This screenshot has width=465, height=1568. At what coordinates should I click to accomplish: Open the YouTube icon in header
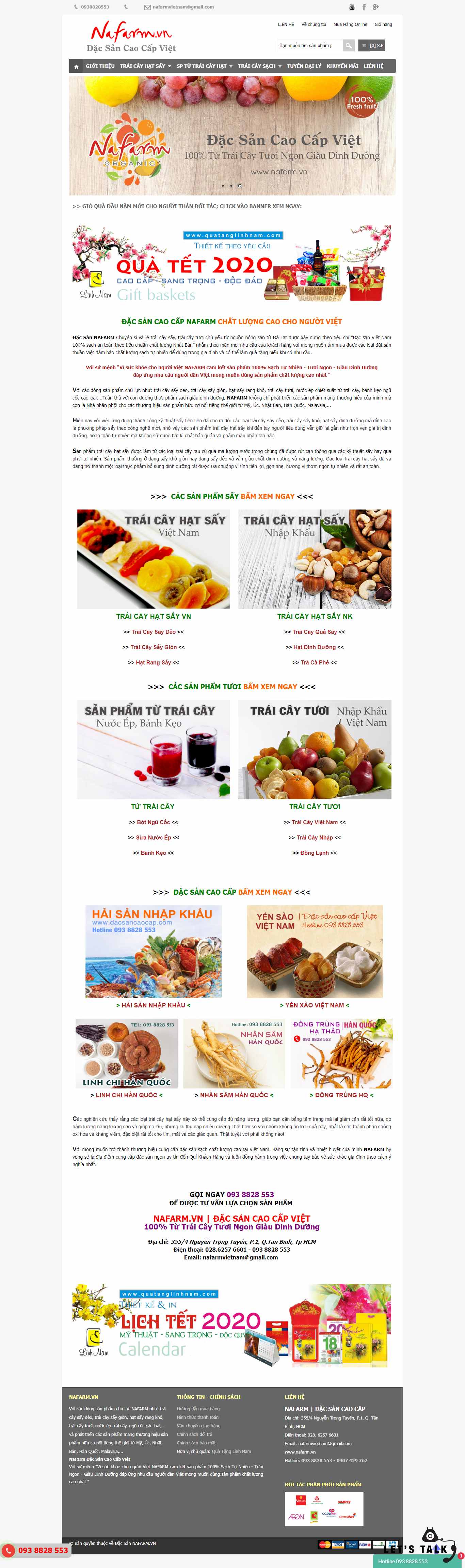coord(352,7)
